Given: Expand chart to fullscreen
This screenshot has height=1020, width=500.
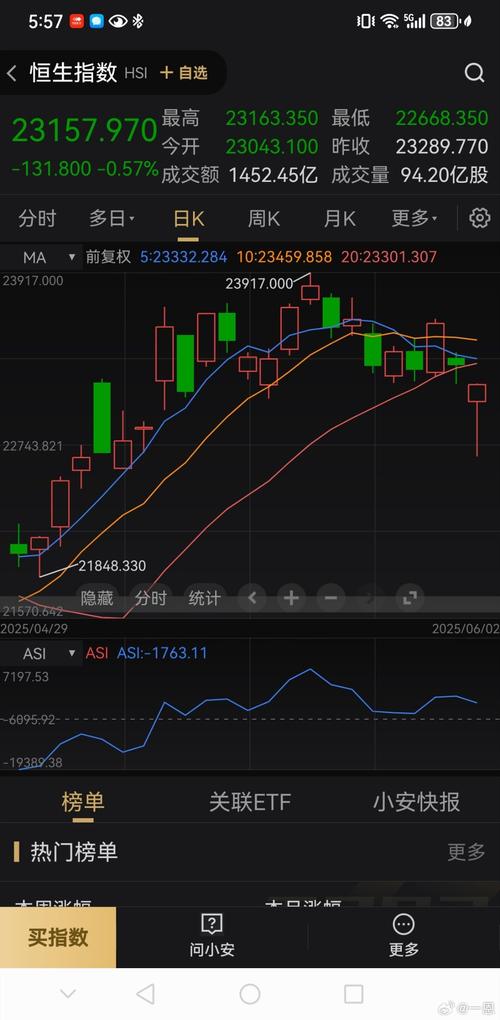Looking at the screenshot, I should coord(410,598).
